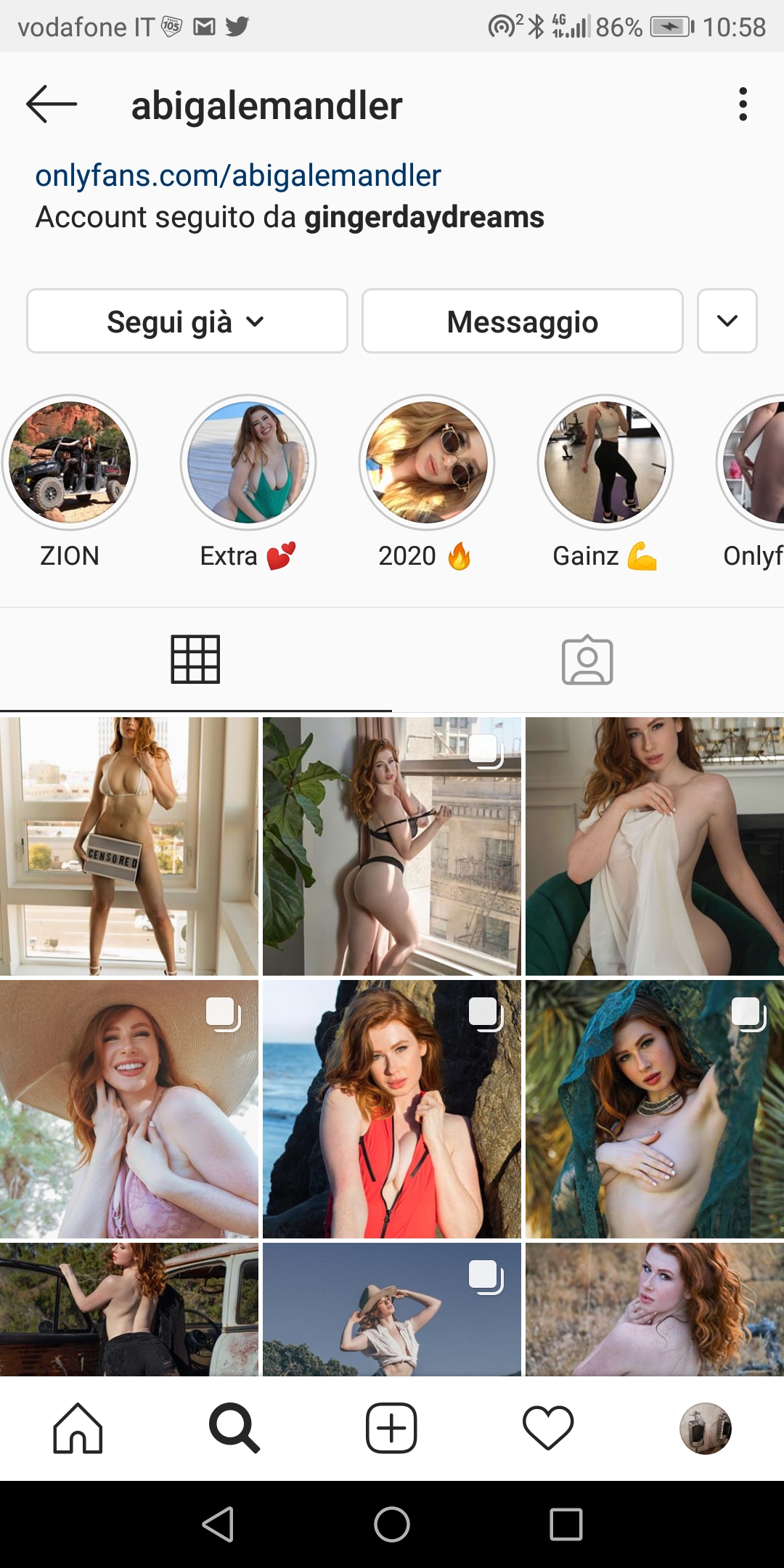Go to the Instagram home feed
Screen dimensions: 784x1568
(78, 1429)
